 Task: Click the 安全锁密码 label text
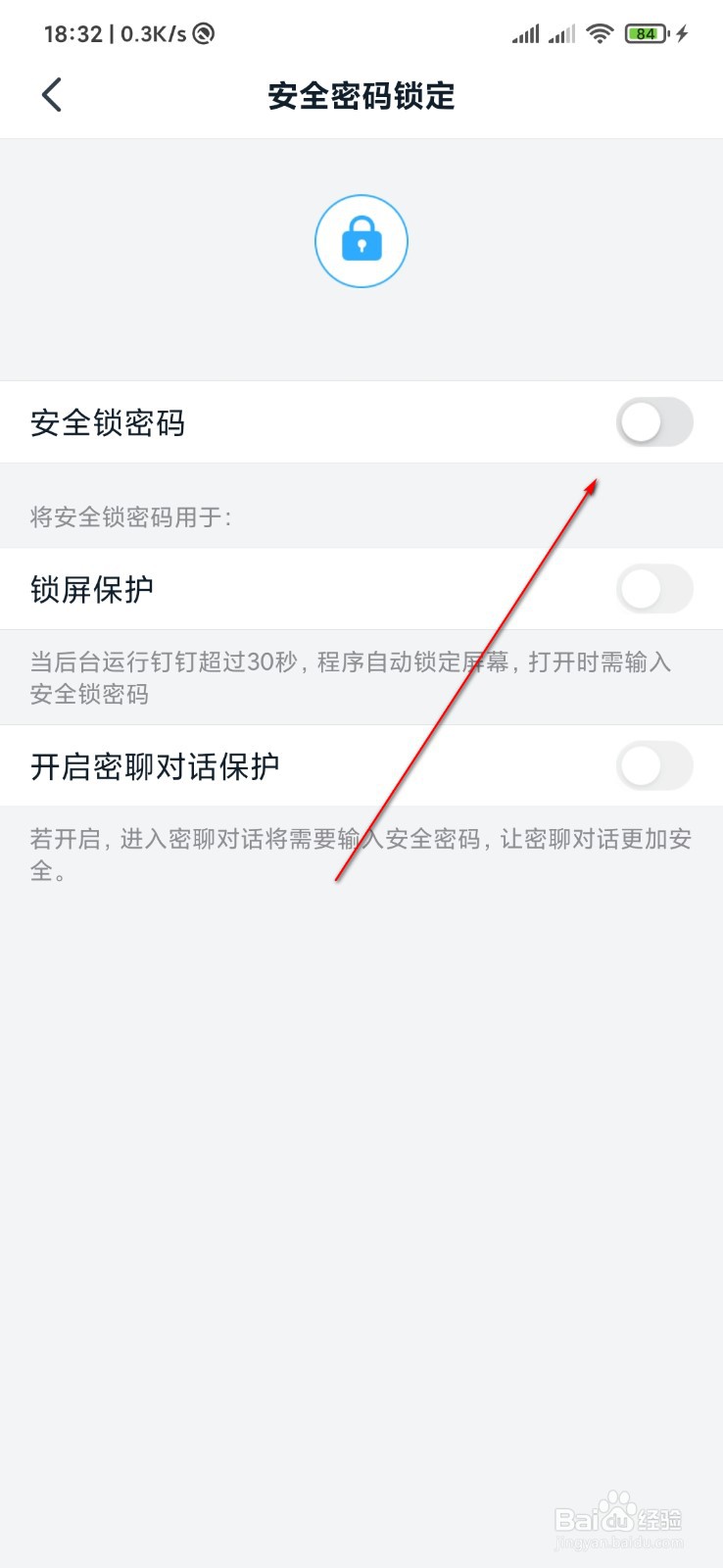pos(108,422)
